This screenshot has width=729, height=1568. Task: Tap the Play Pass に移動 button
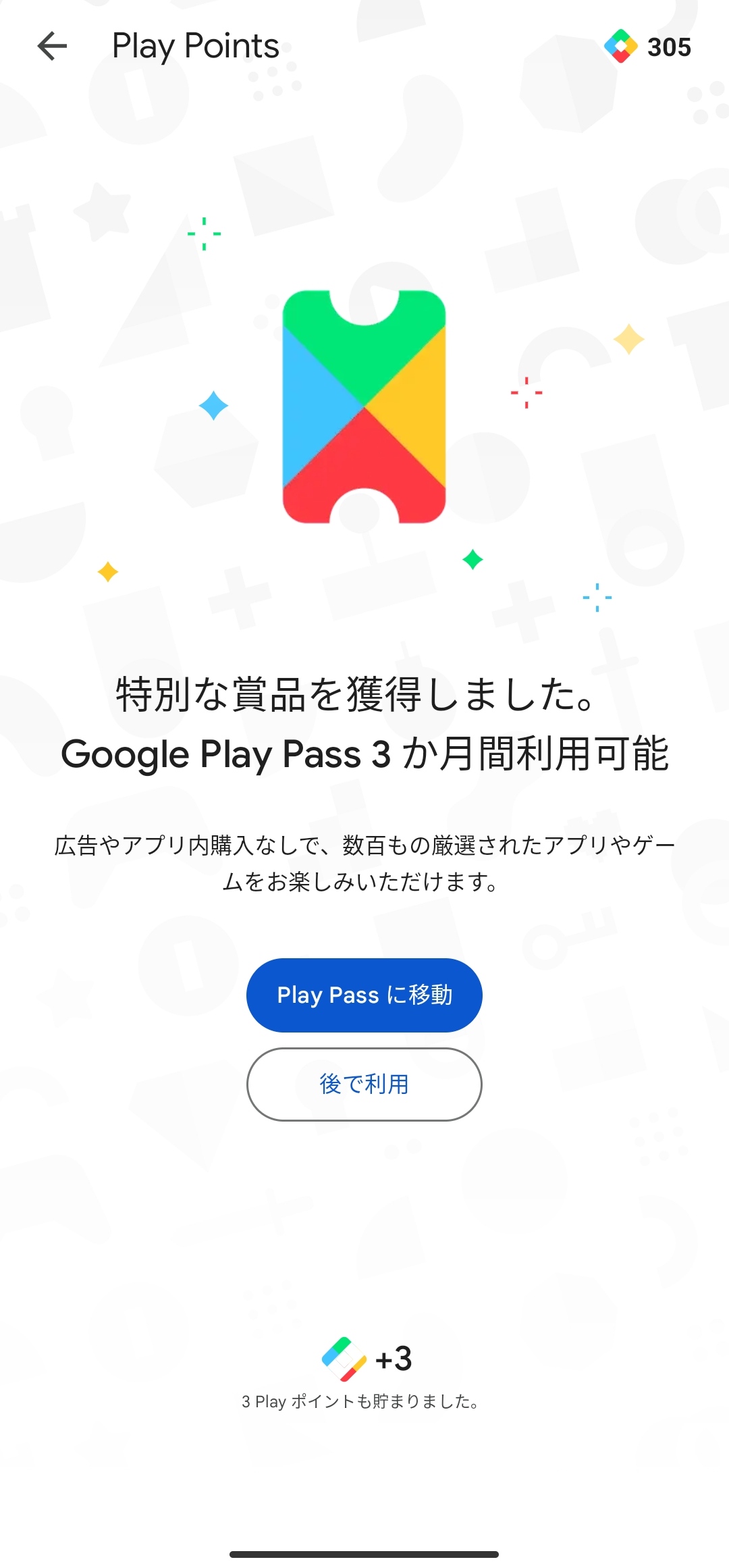[x=364, y=995]
